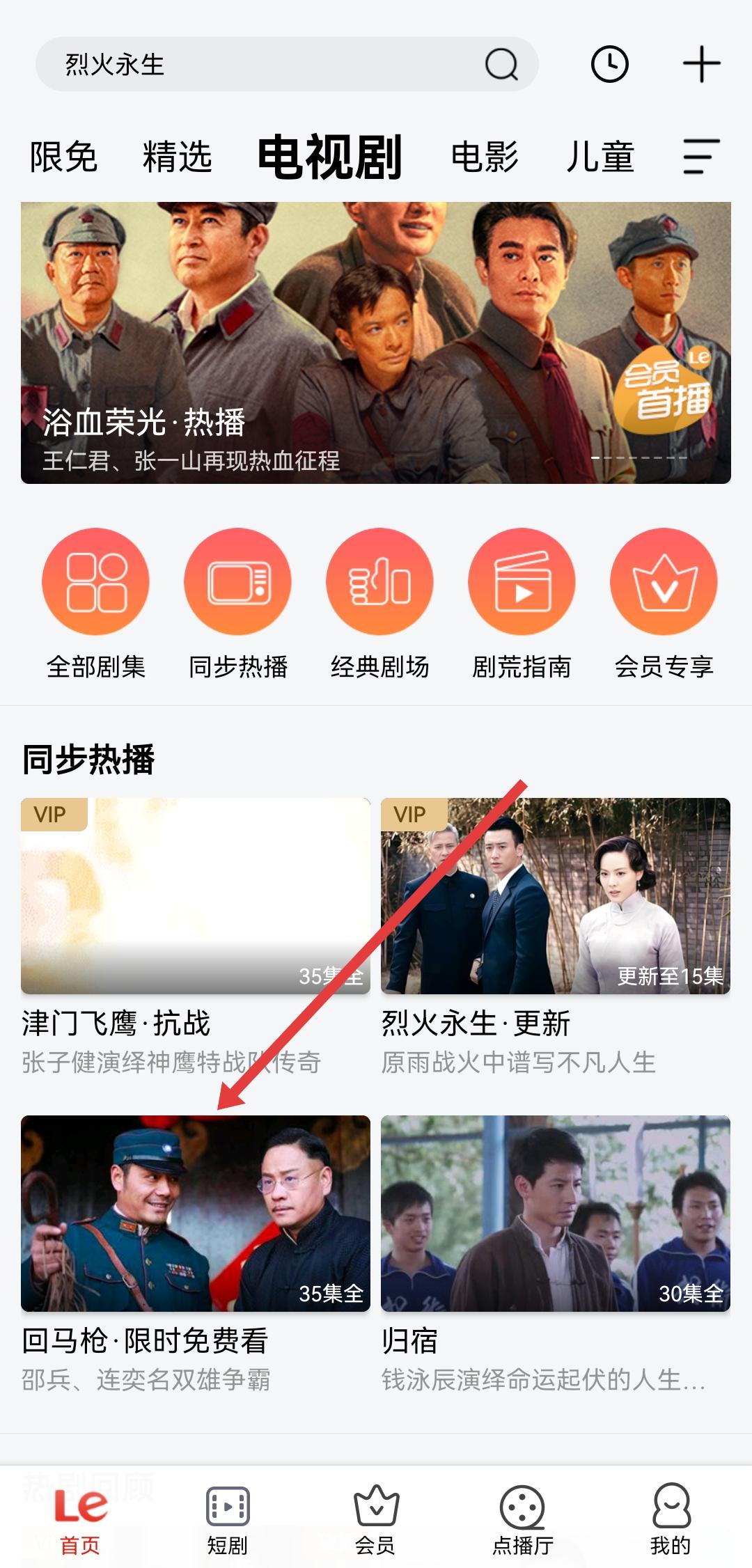
Task: Open the 浴血荣光 banner
Action: [376, 343]
